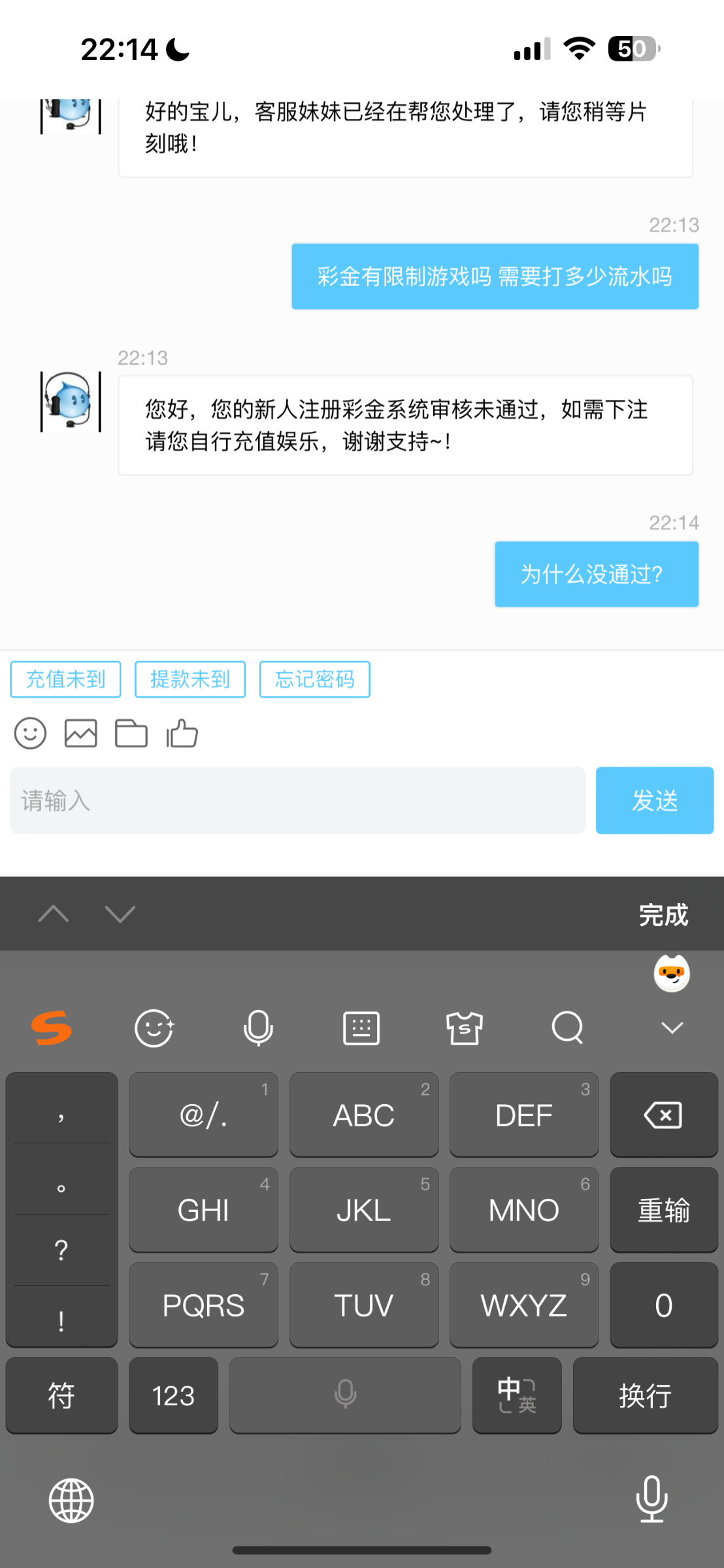This screenshot has width=724, height=1568.
Task: Hit the keyboard backspace key
Action: (x=663, y=1115)
